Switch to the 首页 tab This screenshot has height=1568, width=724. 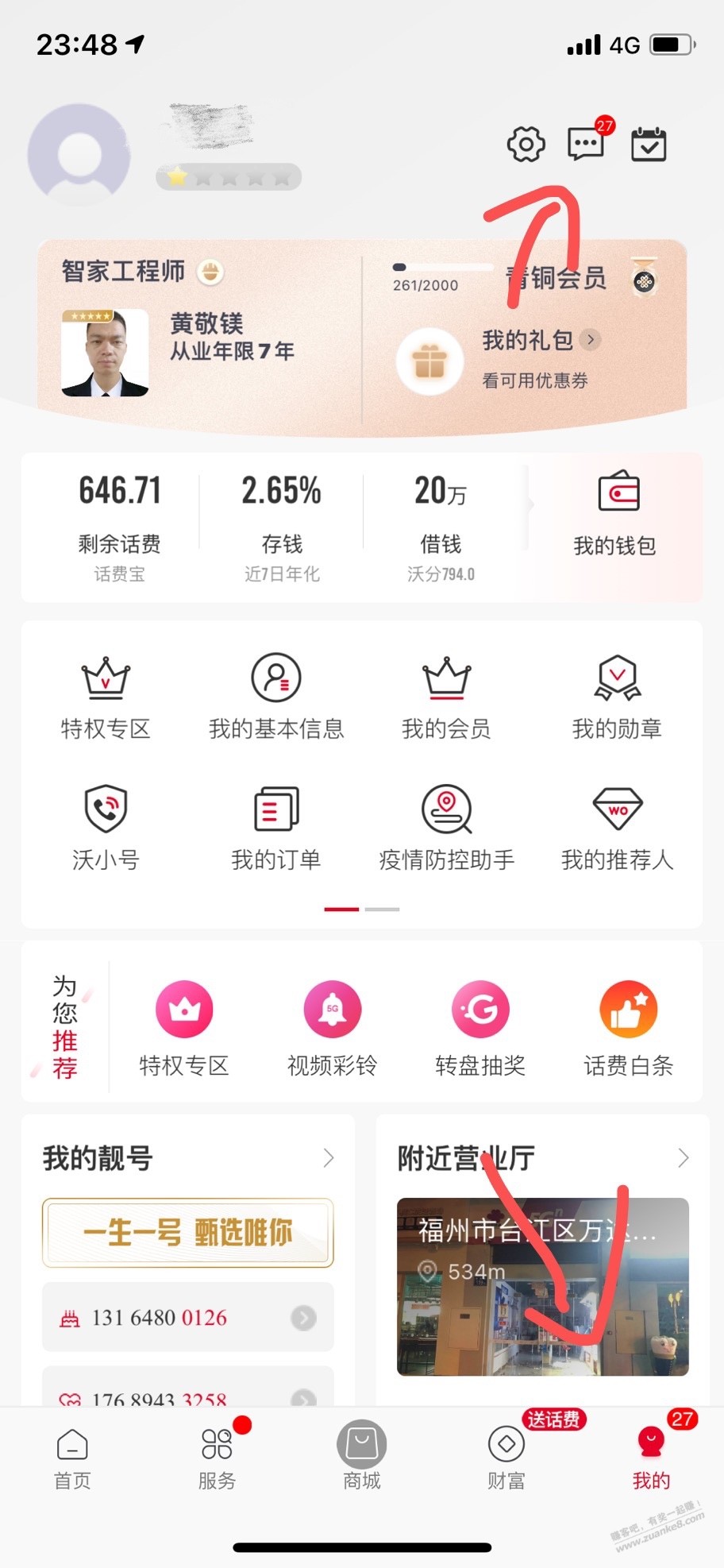(72, 1458)
